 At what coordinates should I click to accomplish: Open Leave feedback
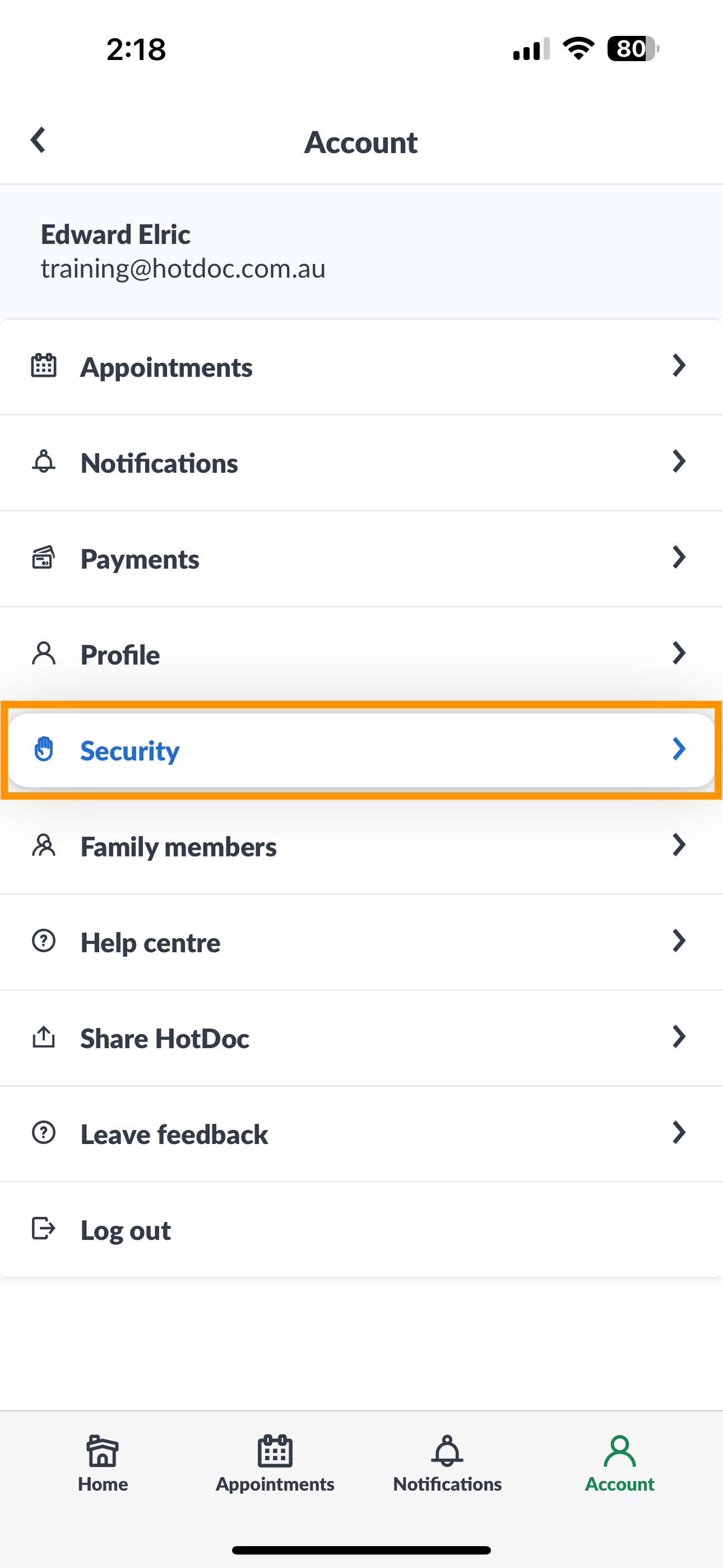(361, 1134)
